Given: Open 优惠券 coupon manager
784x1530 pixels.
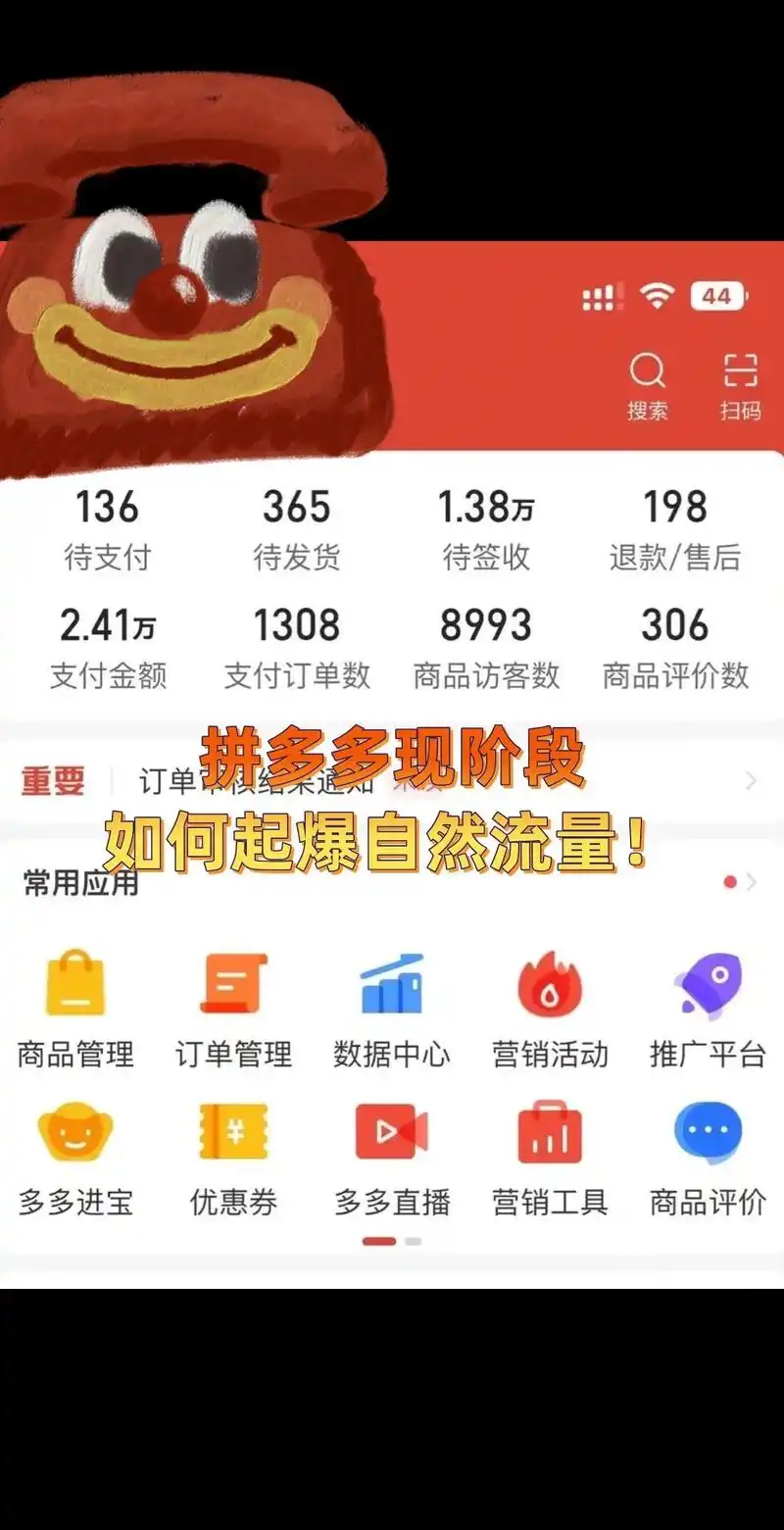Looking at the screenshot, I should click(232, 1142).
